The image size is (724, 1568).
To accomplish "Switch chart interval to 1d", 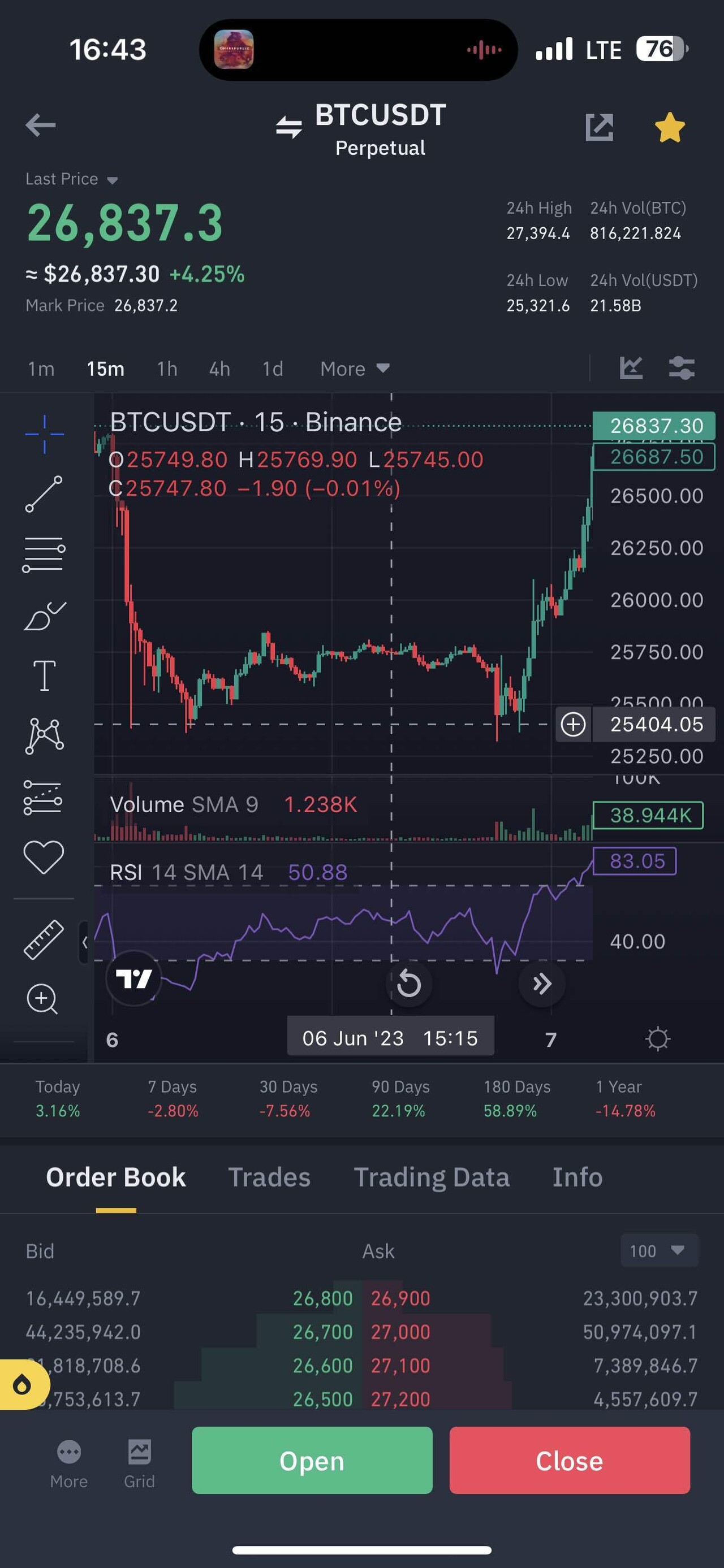I will pyautogui.click(x=272, y=369).
